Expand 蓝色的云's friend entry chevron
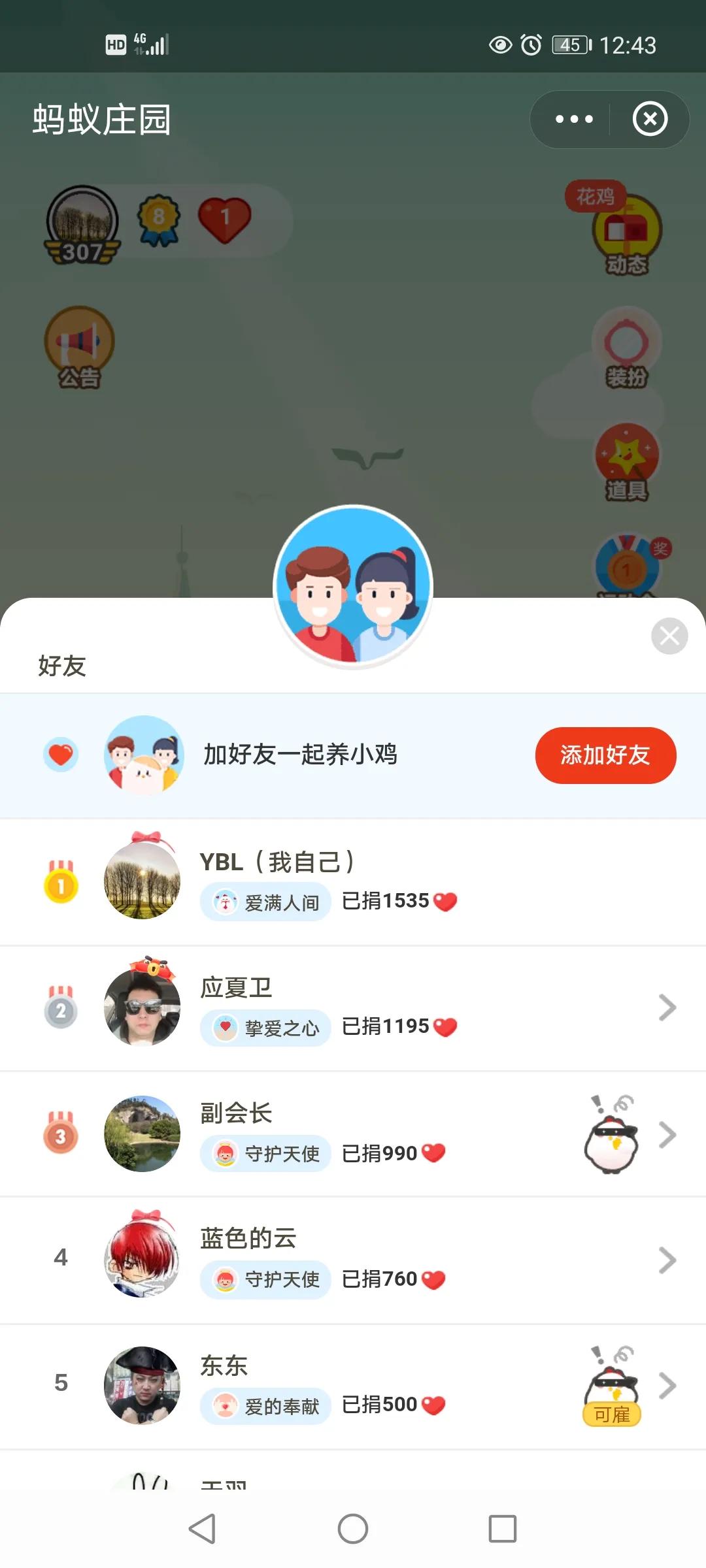This screenshot has width=706, height=1568. 668,1260
